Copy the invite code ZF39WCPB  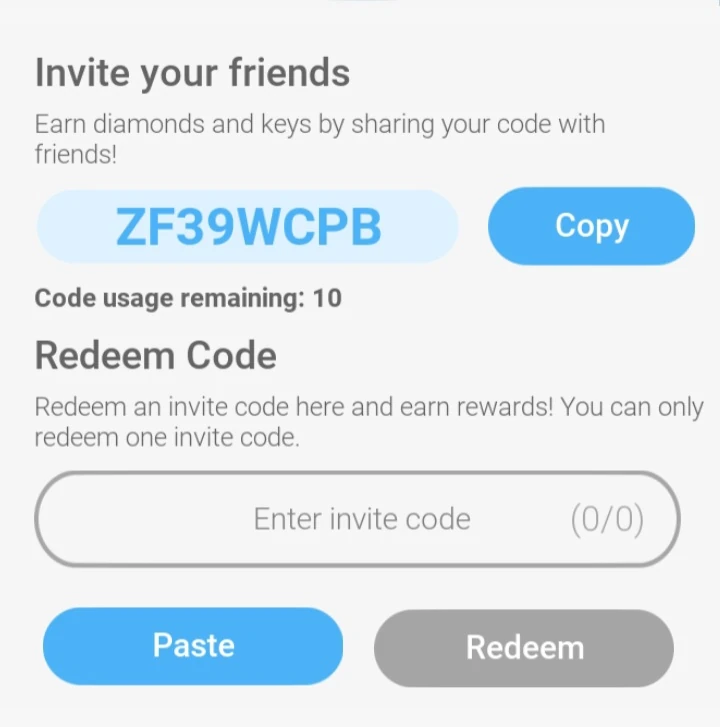coord(590,227)
